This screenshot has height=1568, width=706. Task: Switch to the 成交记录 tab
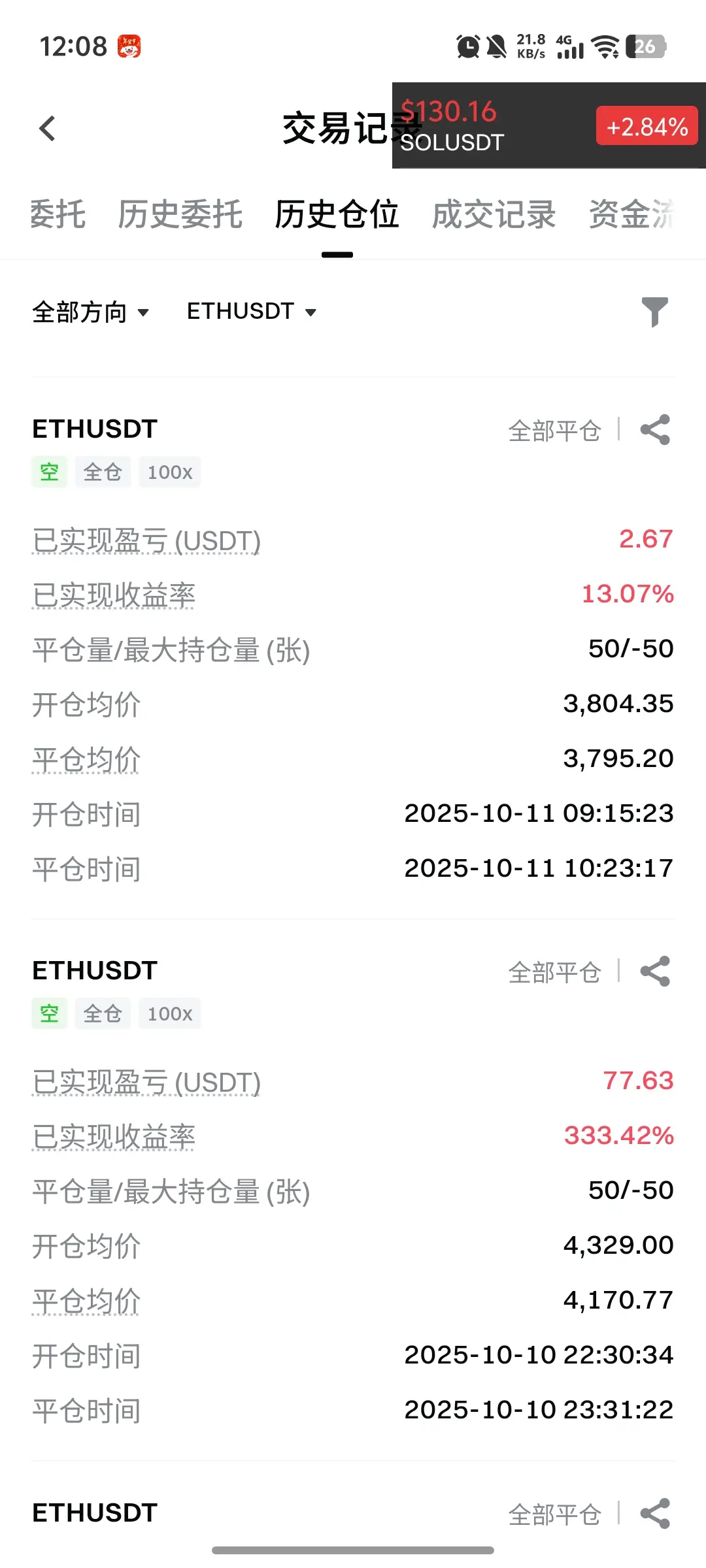coord(494,214)
